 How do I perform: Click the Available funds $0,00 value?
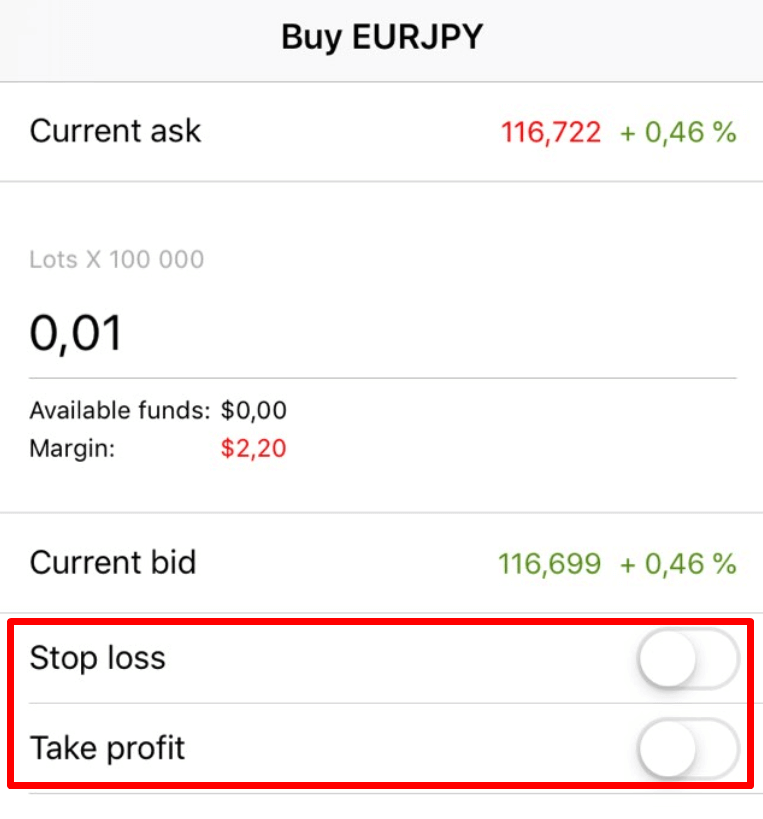[x=254, y=410]
